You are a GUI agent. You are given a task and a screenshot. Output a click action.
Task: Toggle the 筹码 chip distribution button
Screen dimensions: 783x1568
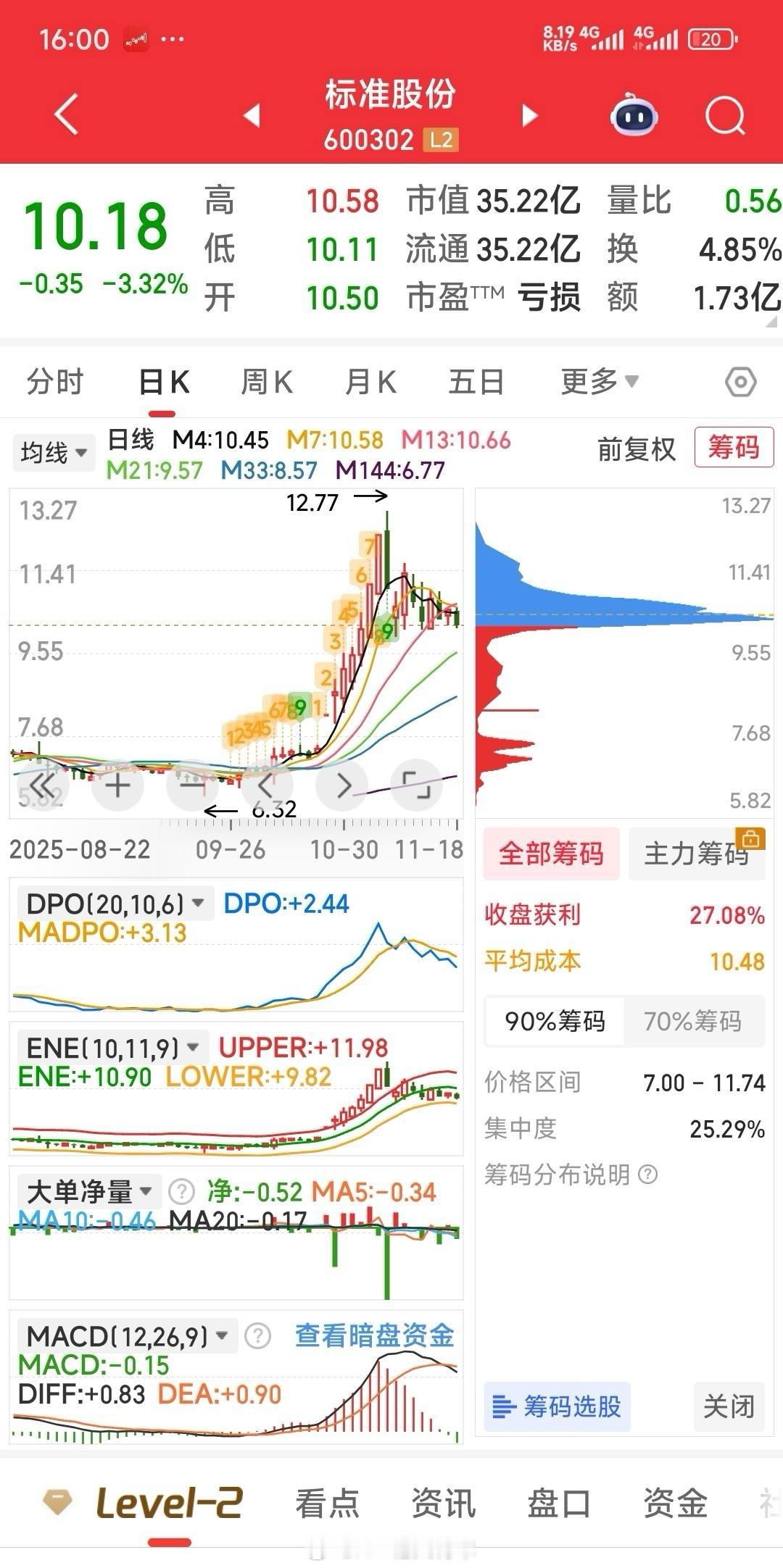[734, 448]
